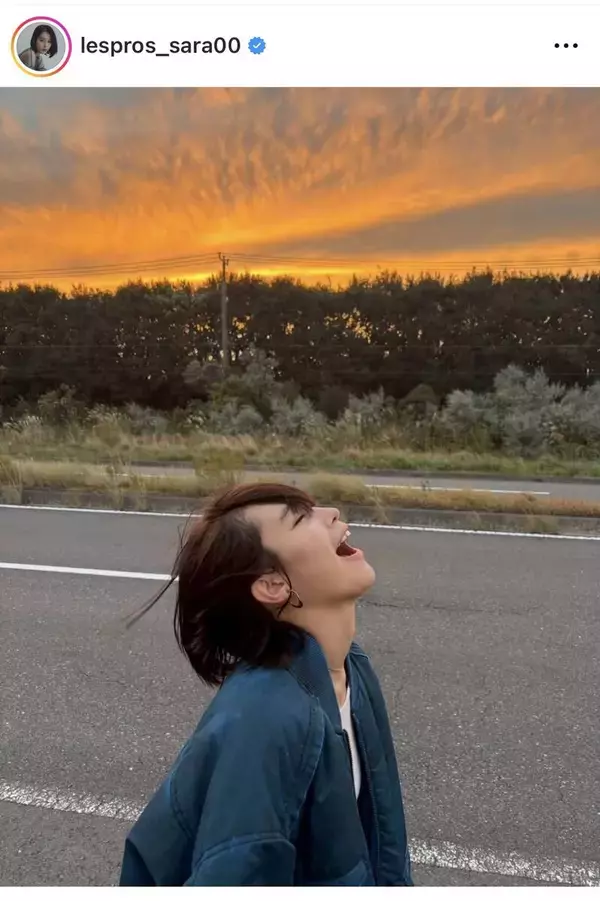Open the post's three-dot options menu

(566, 46)
